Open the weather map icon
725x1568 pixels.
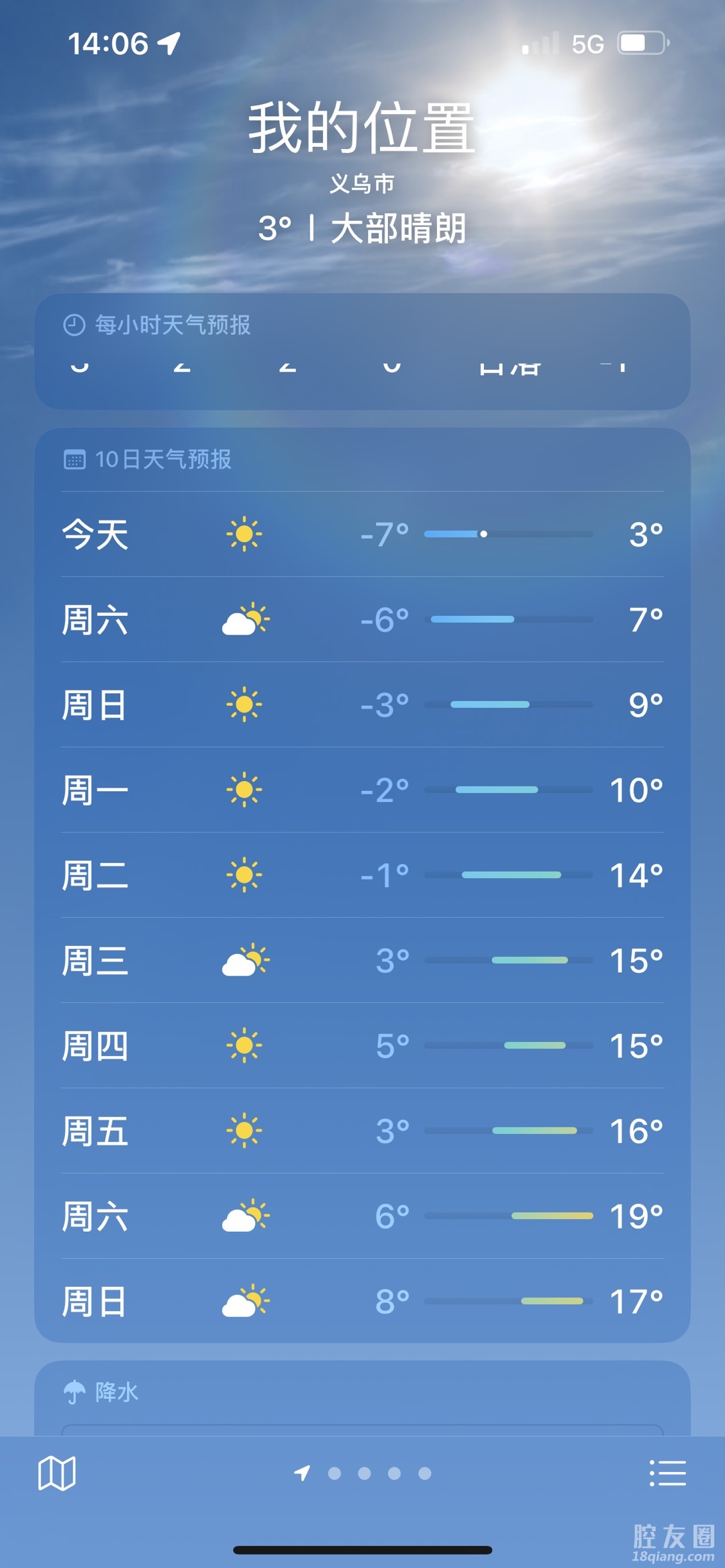pos(57,1473)
